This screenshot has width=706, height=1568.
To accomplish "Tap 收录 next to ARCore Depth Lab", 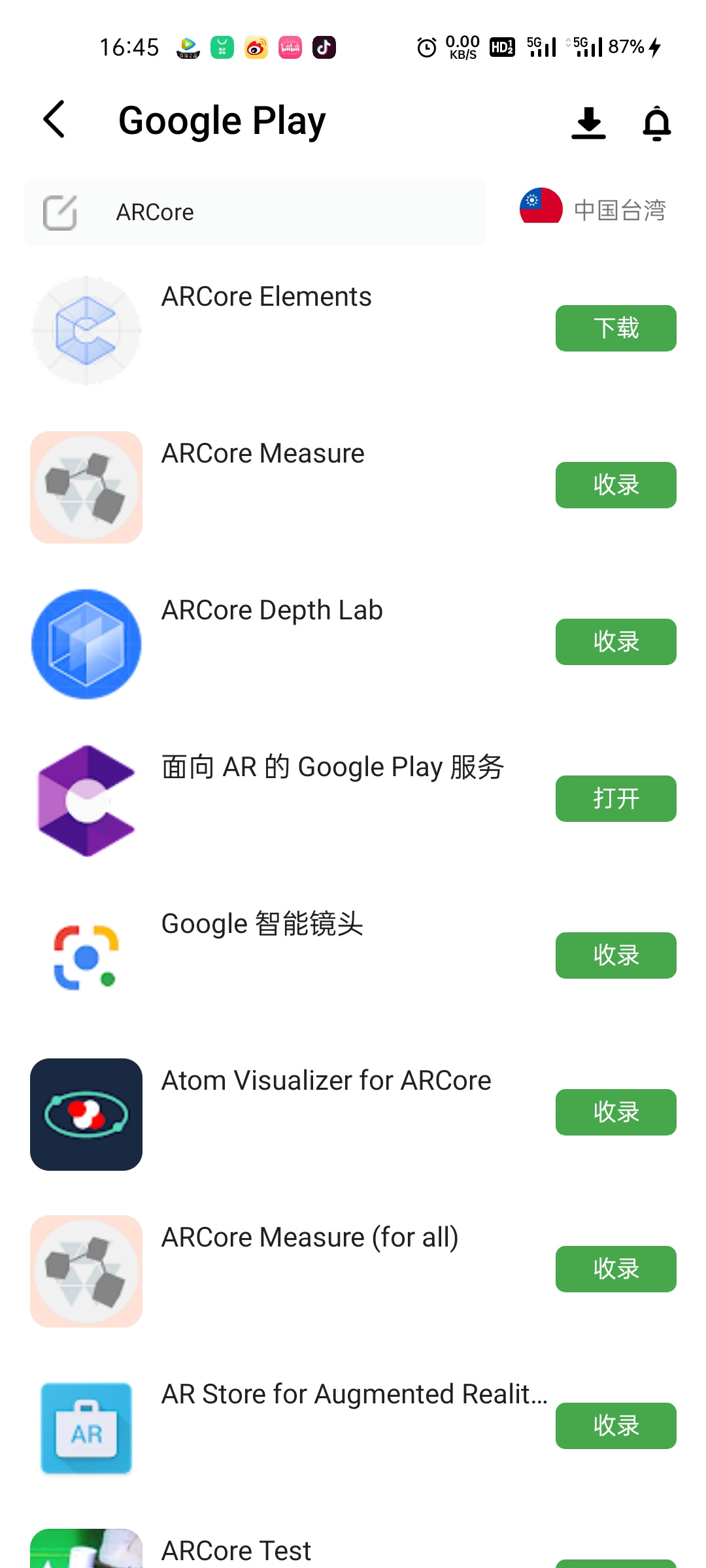I will point(616,642).
